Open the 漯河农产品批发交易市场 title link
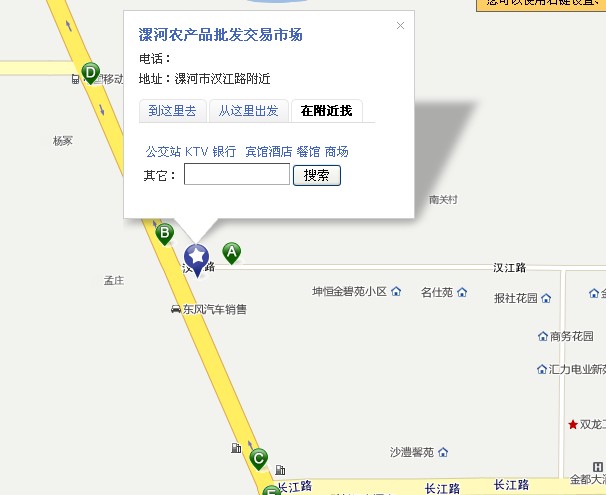 pos(220,35)
